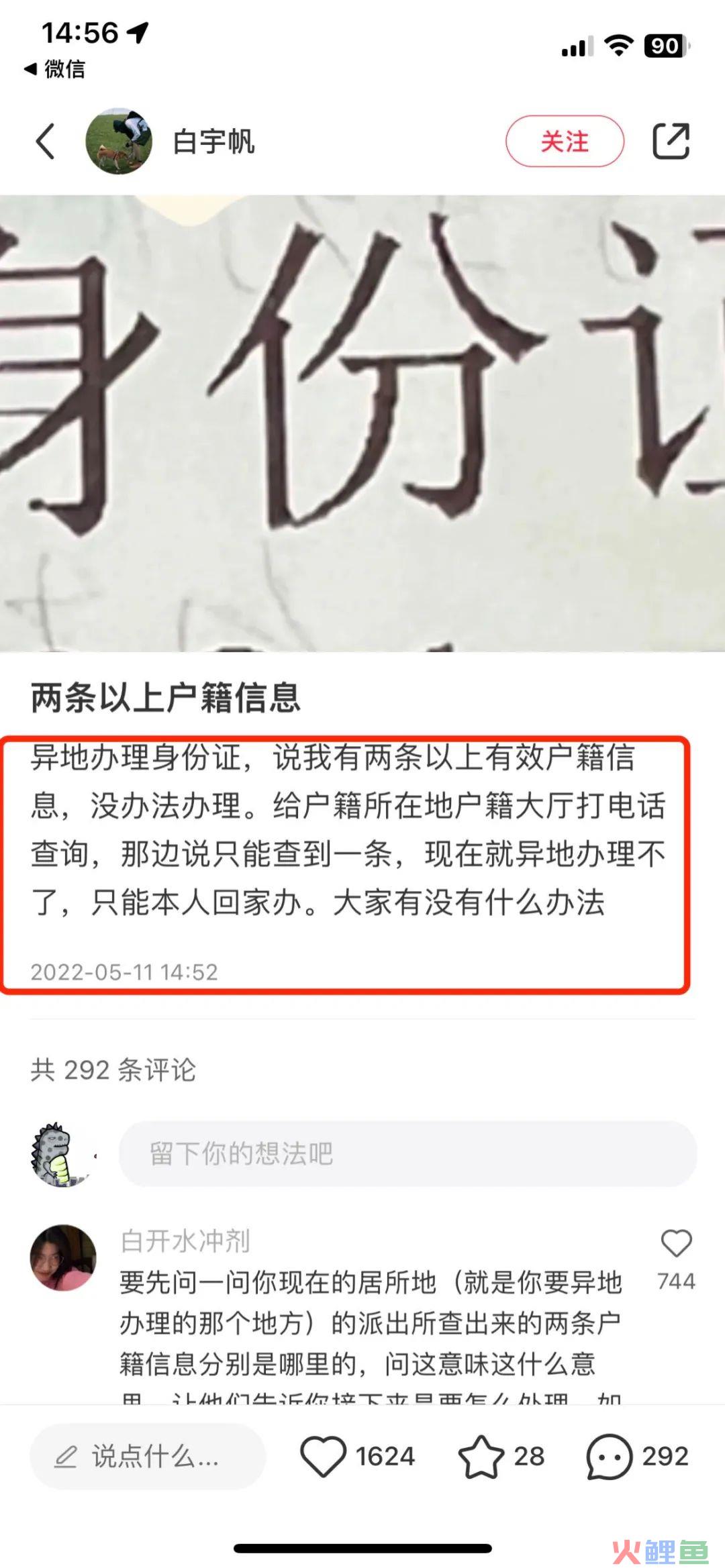The width and height of the screenshot is (725, 1568).
Task: Open the comments via the bubble icon
Action: click(609, 1456)
